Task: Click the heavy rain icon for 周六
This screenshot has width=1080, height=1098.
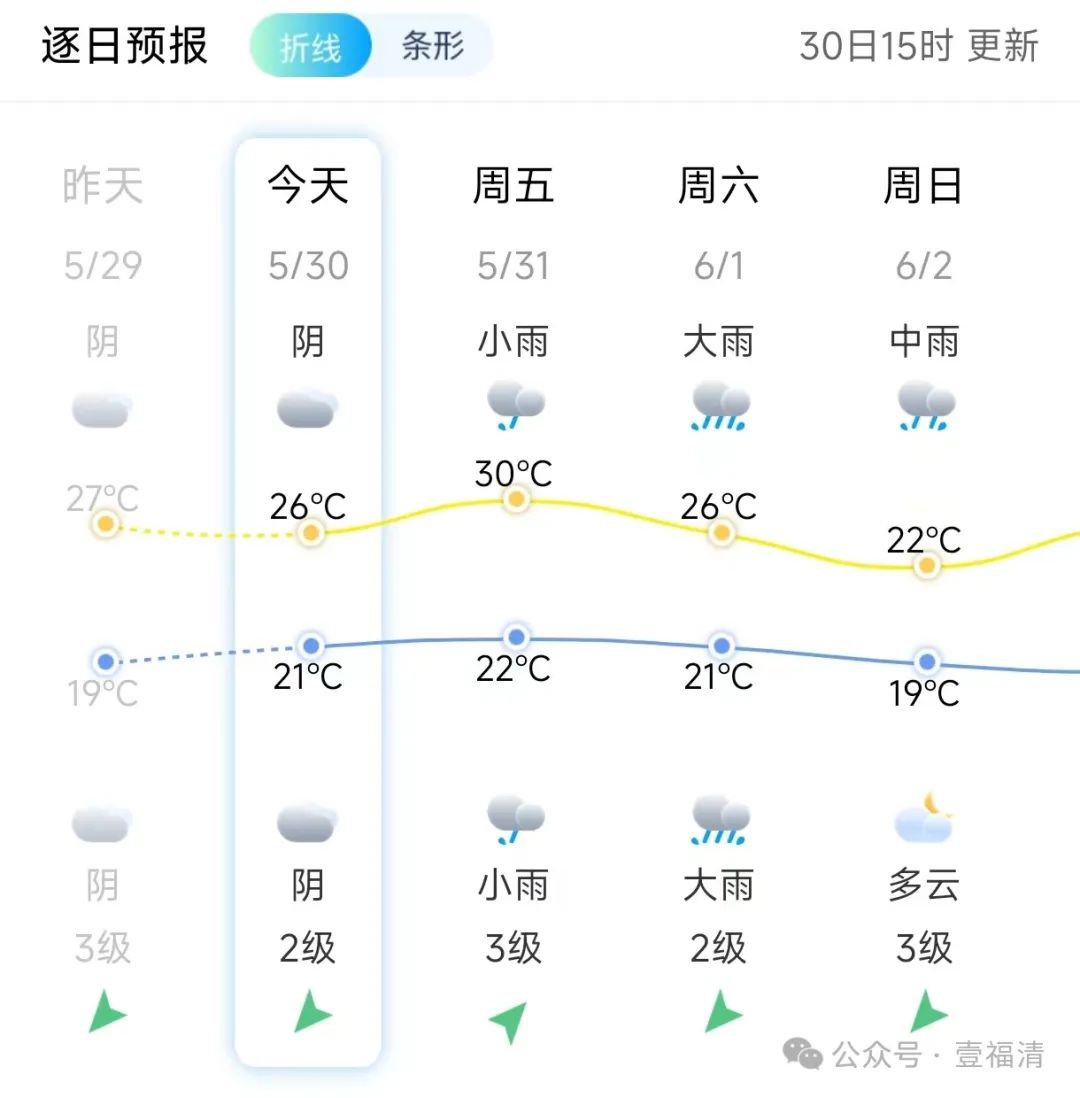Action: (x=721, y=405)
